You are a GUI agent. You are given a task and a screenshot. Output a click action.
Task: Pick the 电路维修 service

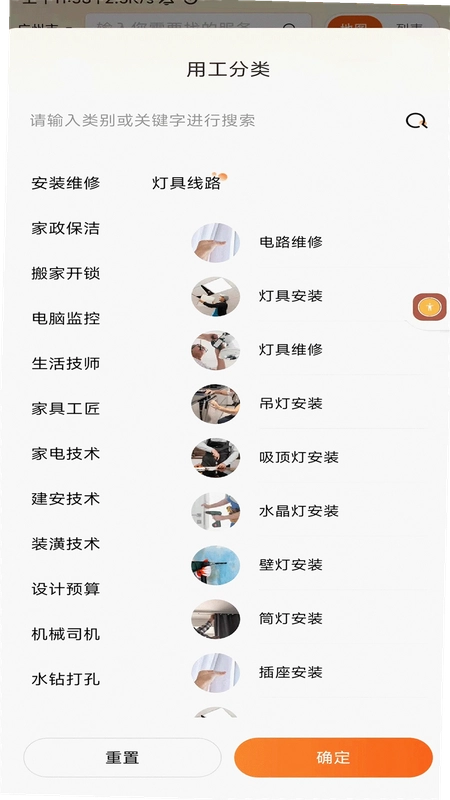[x=308, y=242]
